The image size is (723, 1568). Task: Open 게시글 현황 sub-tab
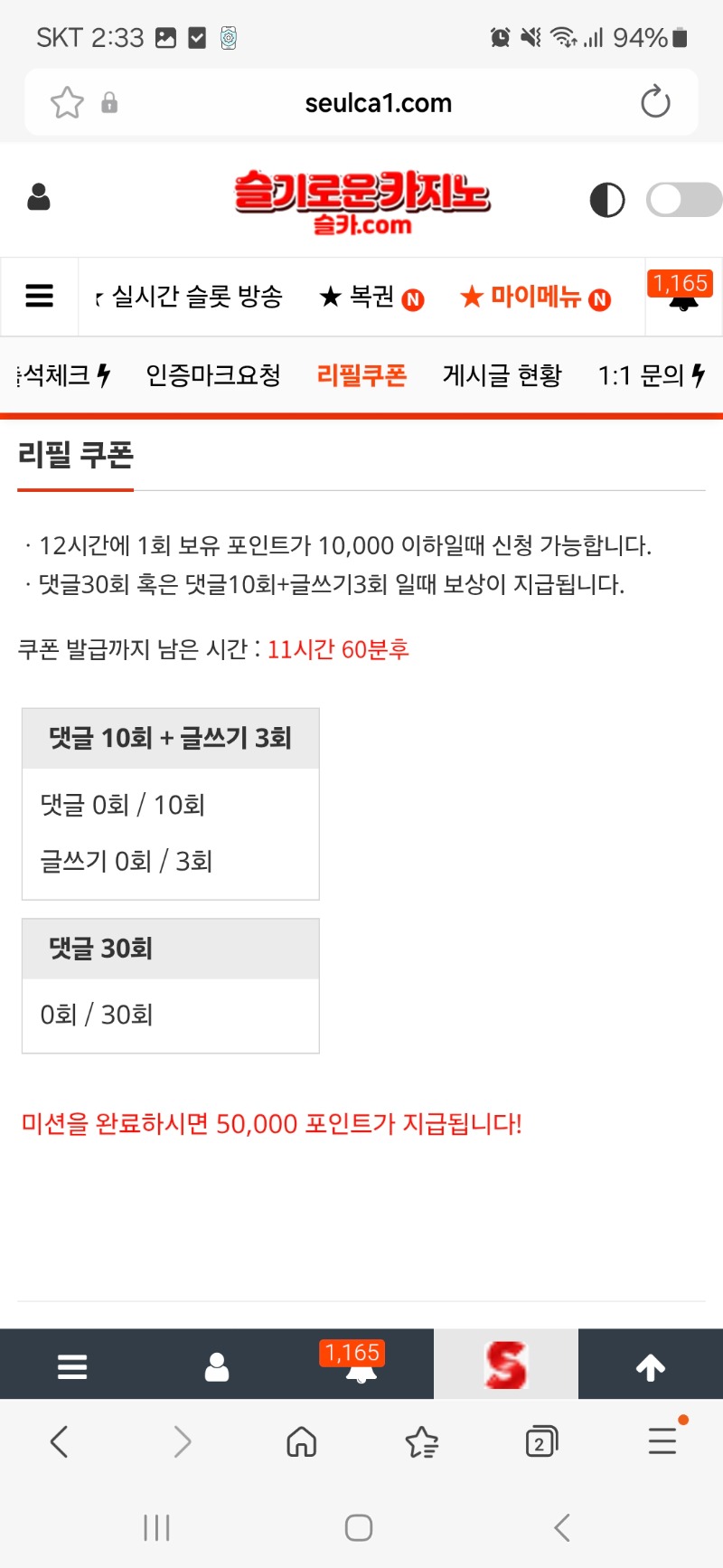pos(502,375)
